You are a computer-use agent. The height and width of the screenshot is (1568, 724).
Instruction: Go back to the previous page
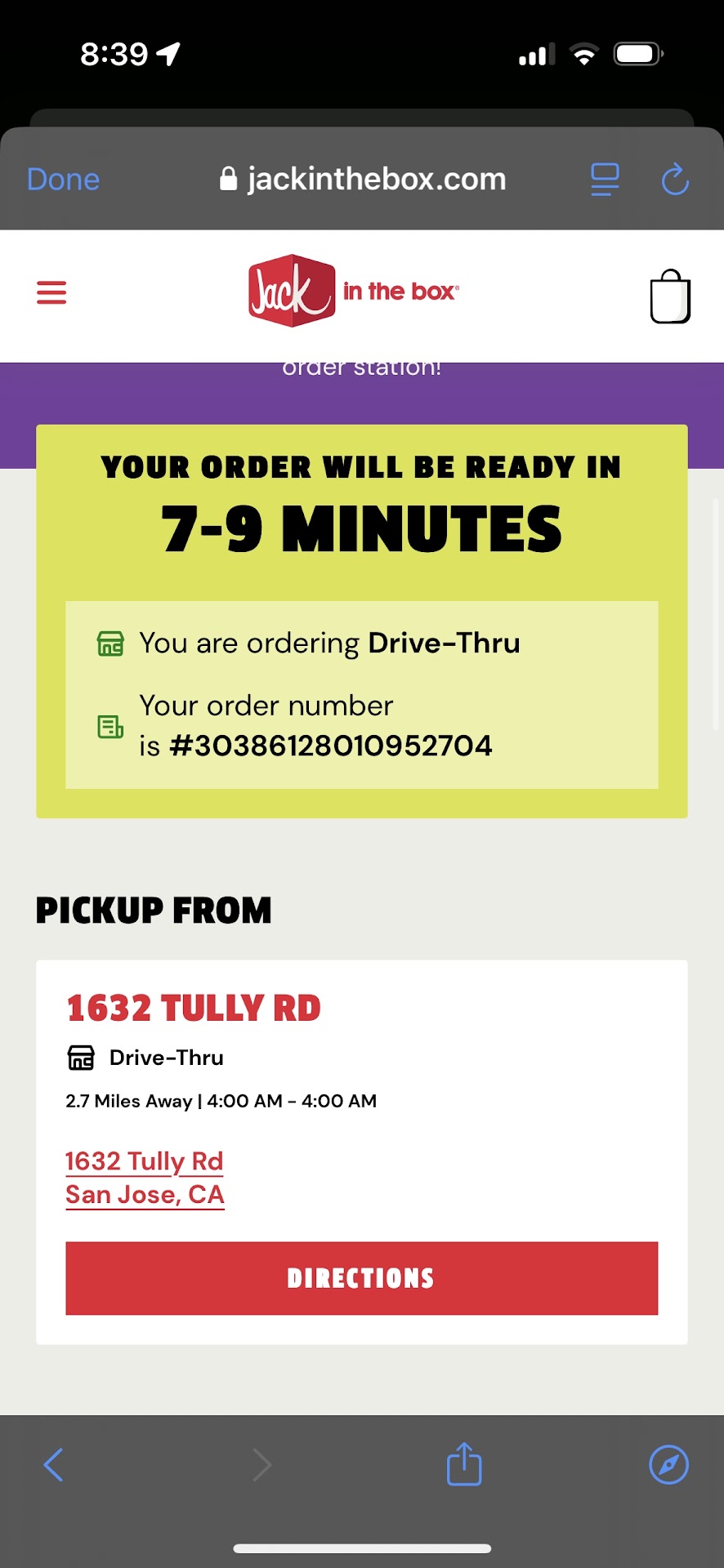pyautogui.click(x=54, y=1464)
